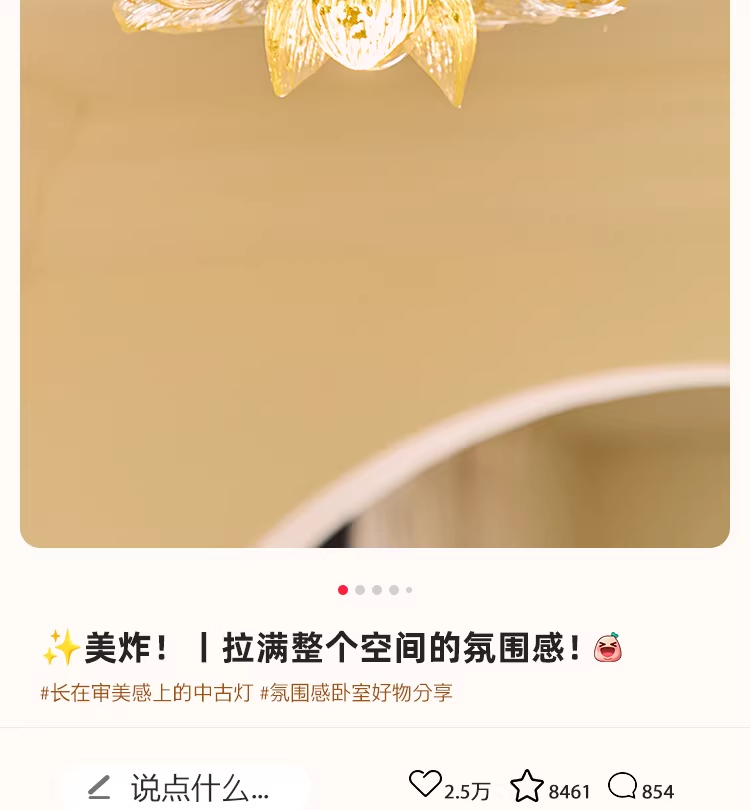Open the comments bubble icon
The image size is (750, 810).
pos(622,786)
